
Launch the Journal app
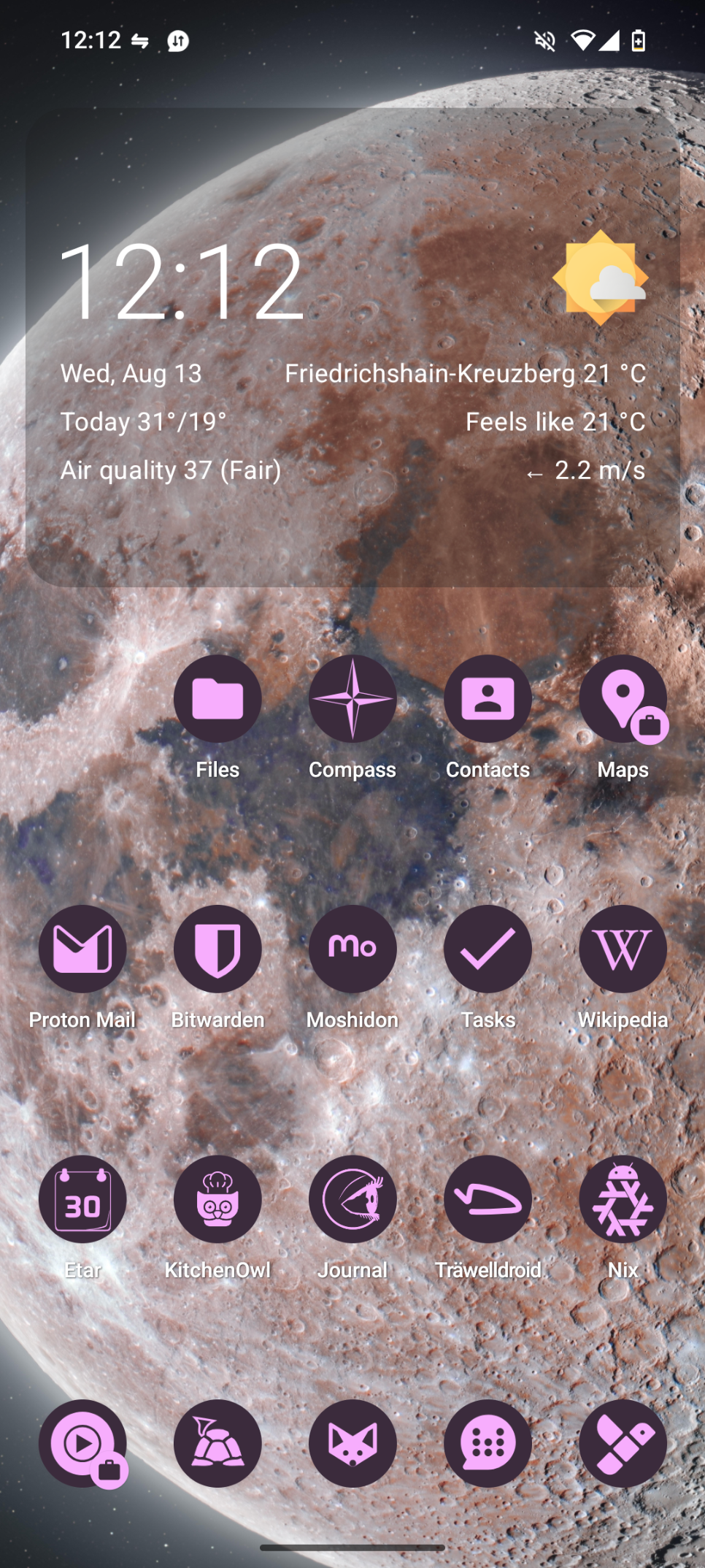pyautogui.click(x=352, y=1199)
